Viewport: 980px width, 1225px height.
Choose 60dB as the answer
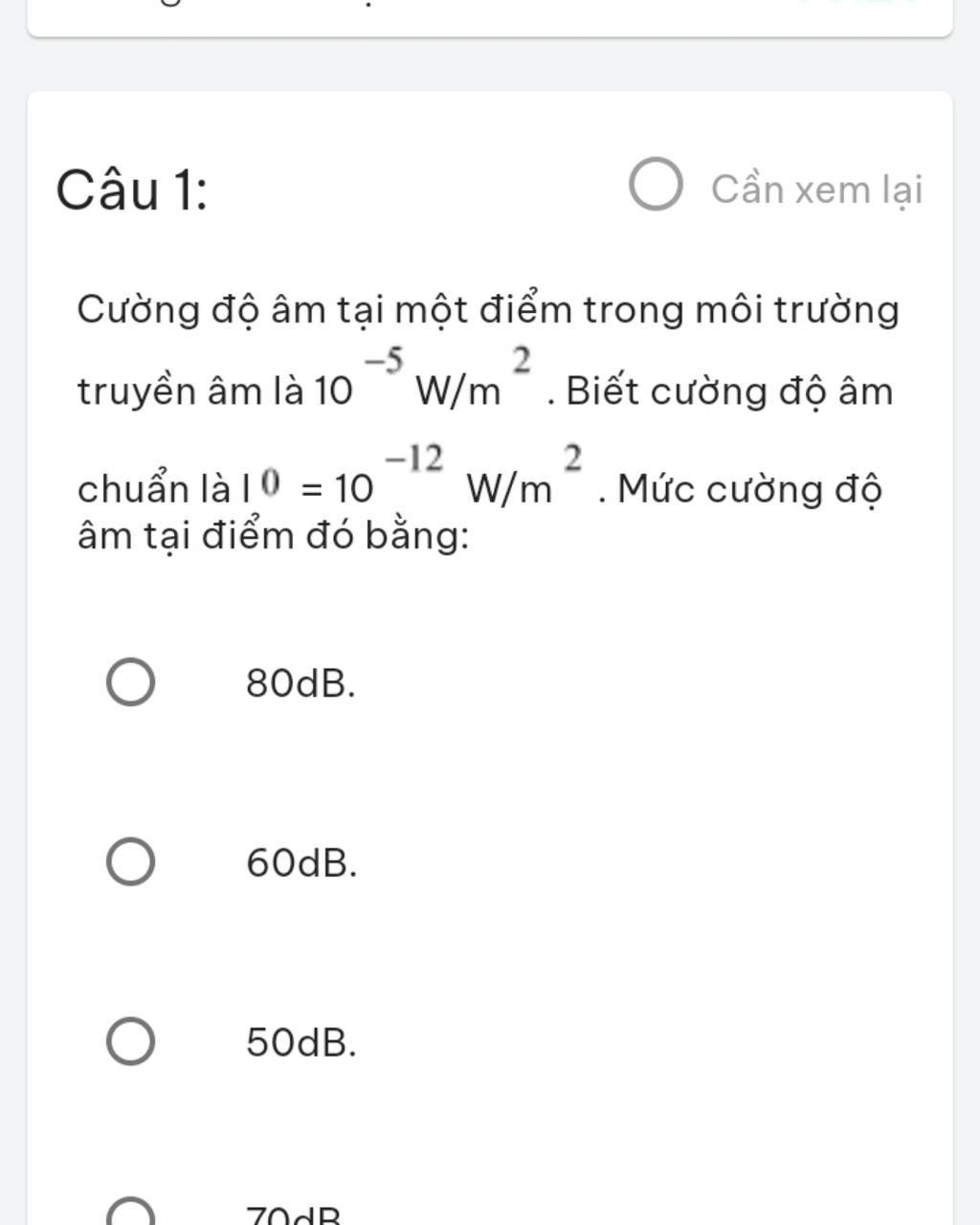pos(130,862)
